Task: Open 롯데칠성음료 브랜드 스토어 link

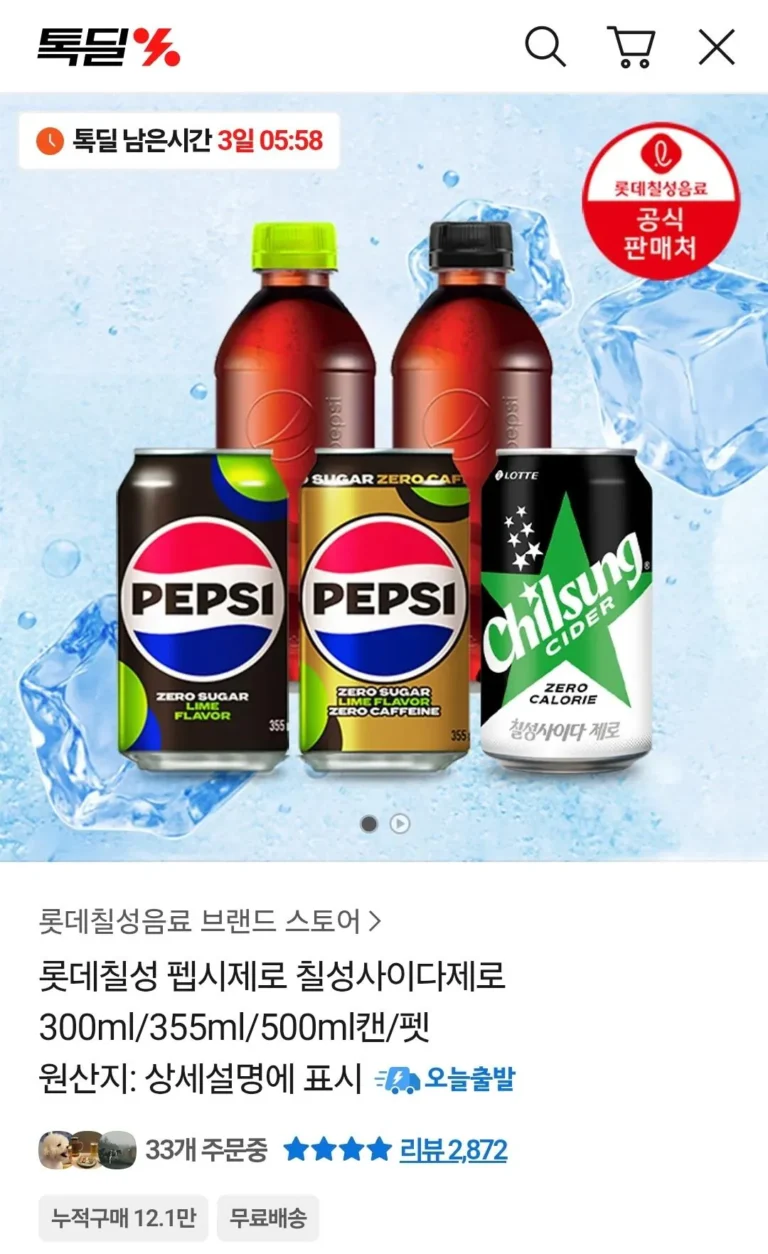Action: point(210,920)
